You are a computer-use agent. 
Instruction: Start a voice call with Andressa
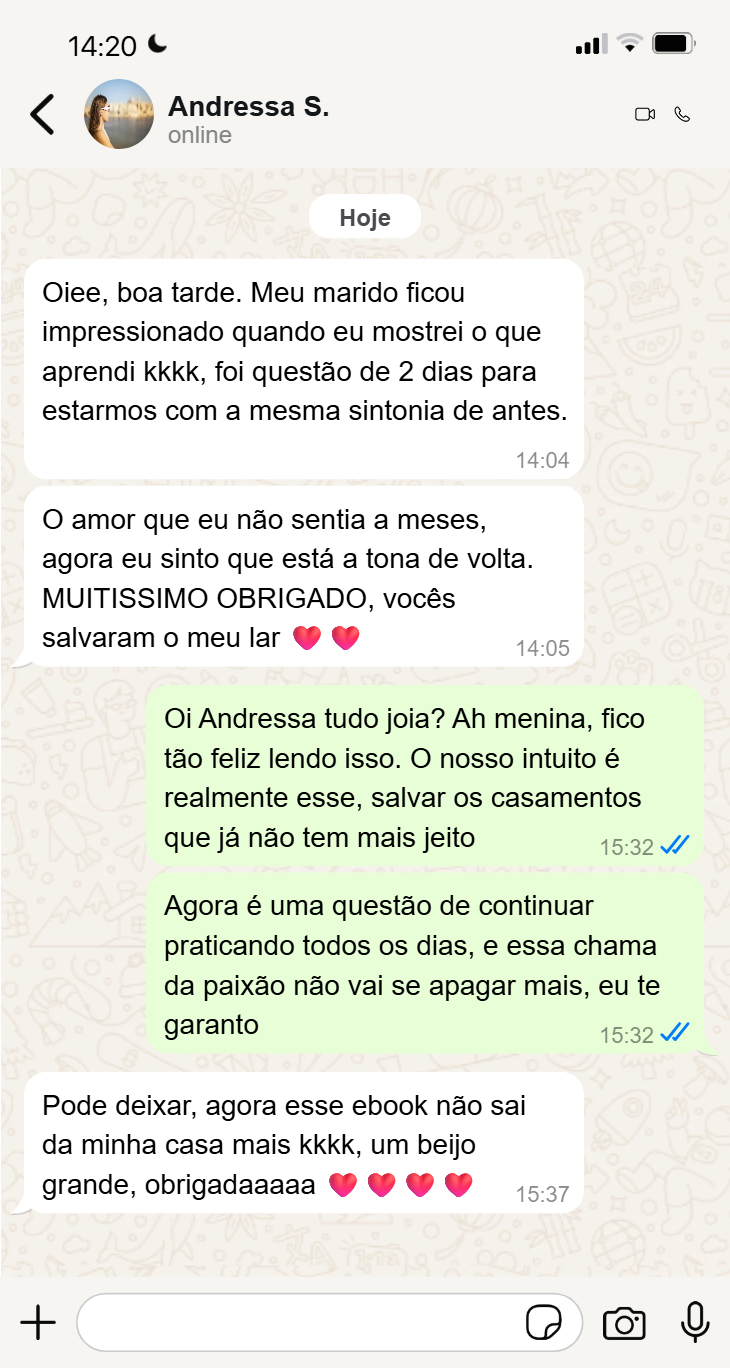[682, 115]
